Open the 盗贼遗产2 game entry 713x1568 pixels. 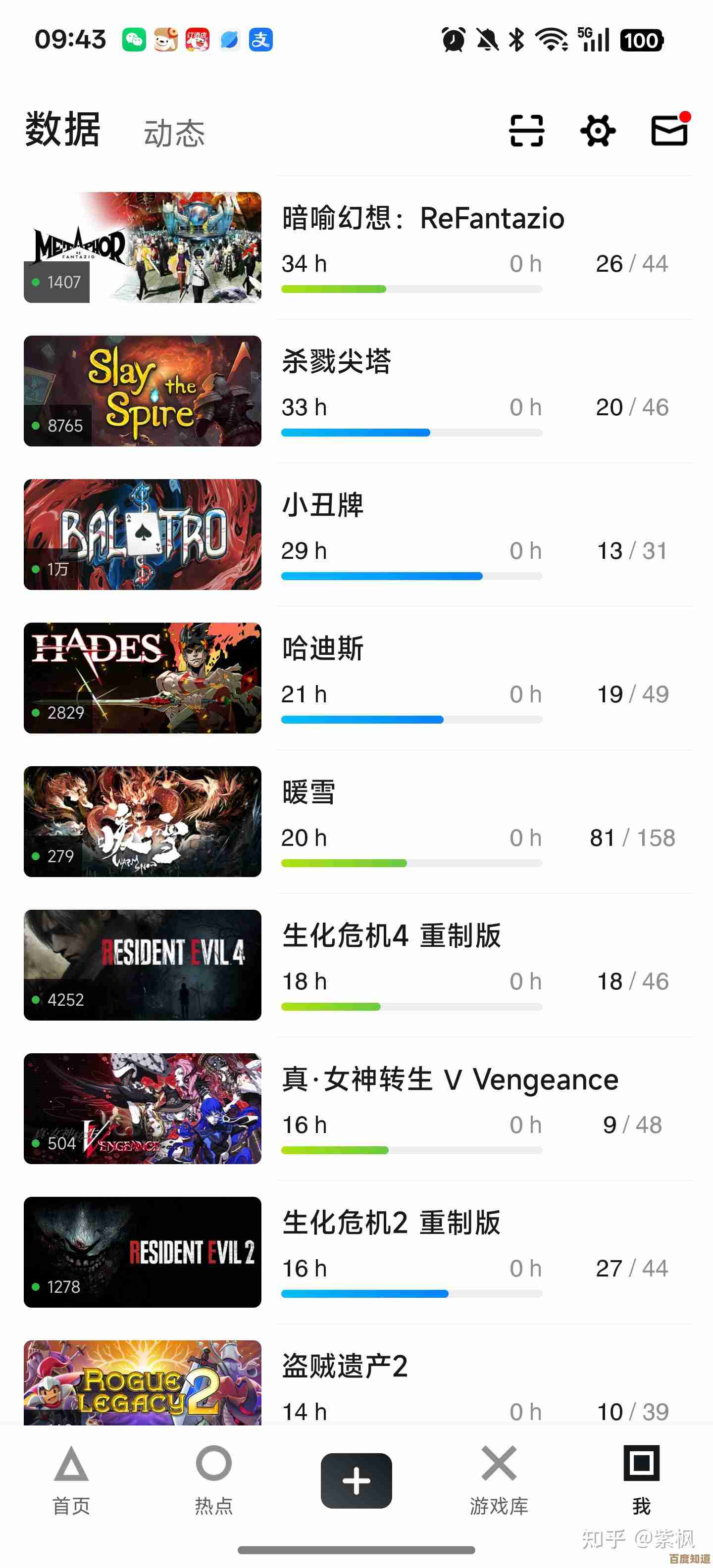(345, 1367)
